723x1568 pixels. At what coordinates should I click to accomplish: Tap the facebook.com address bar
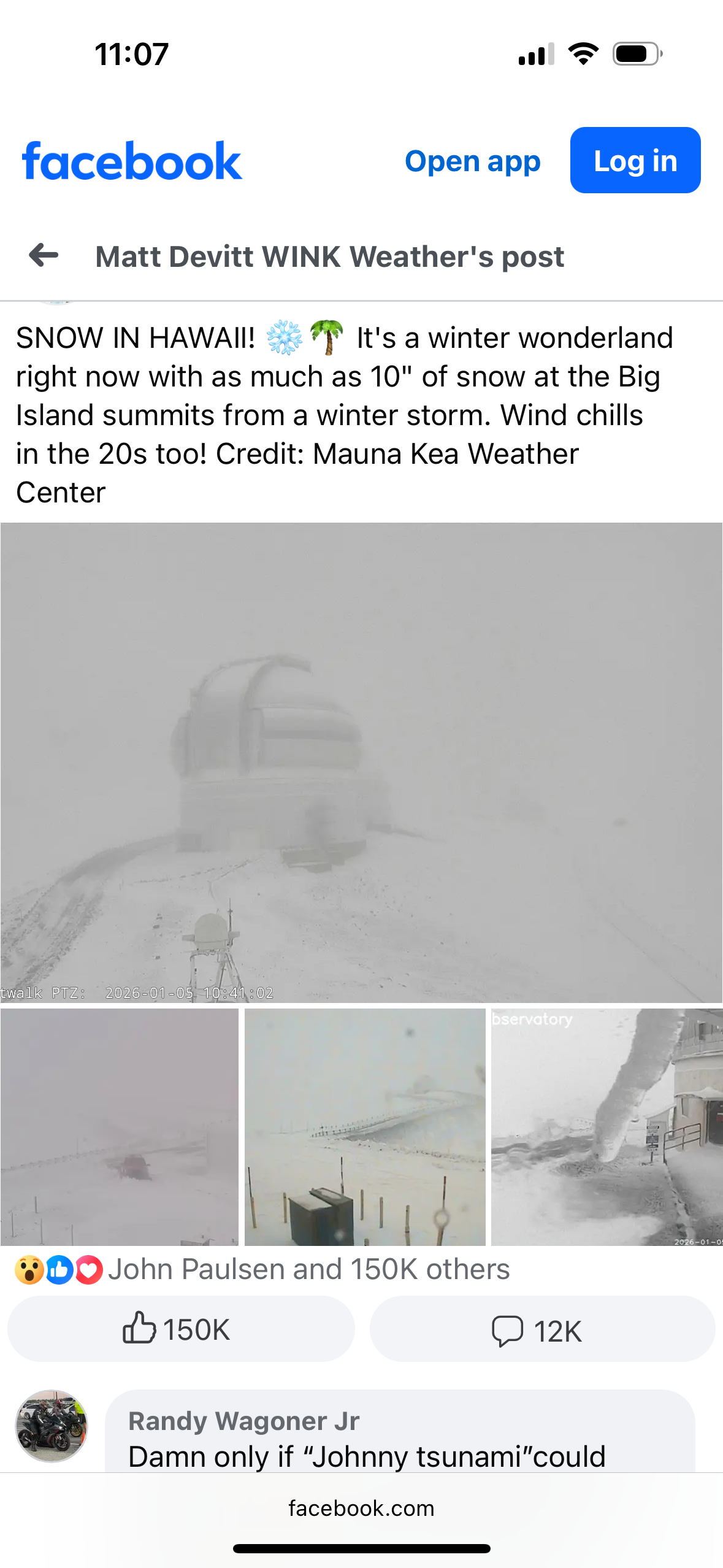click(x=361, y=1508)
